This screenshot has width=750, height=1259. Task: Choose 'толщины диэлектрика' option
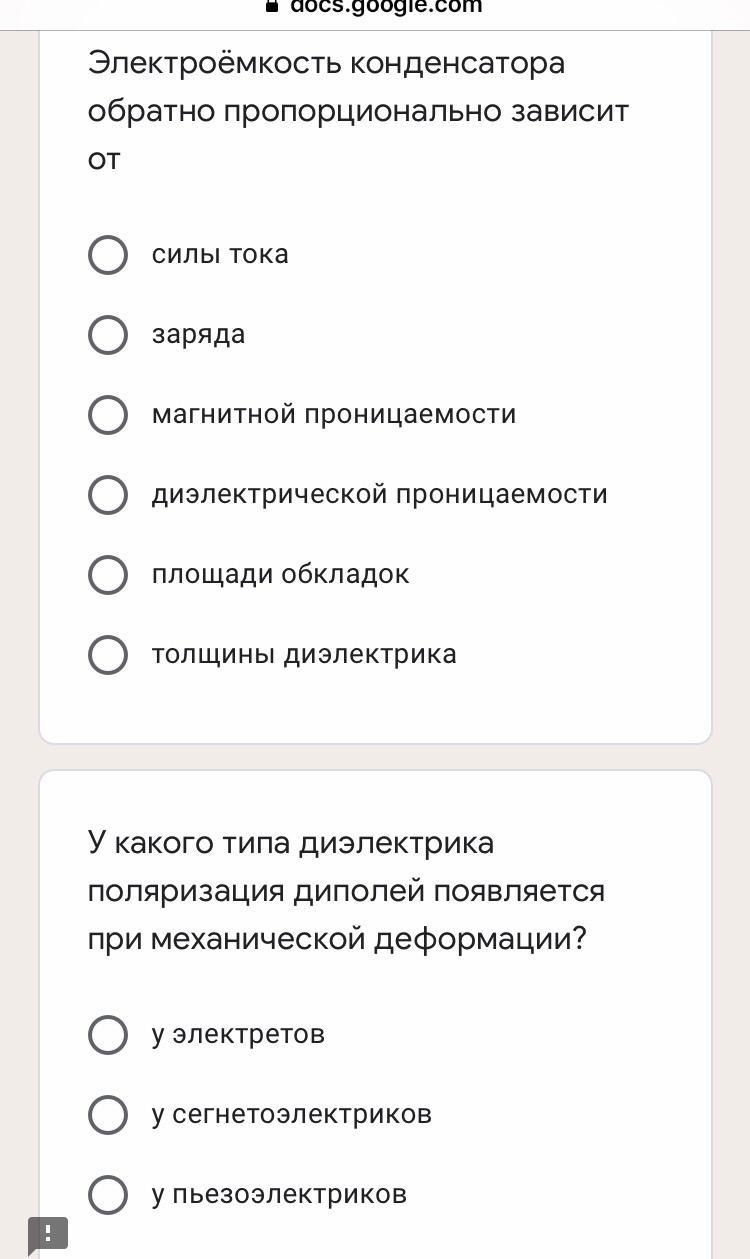tap(108, 655)
